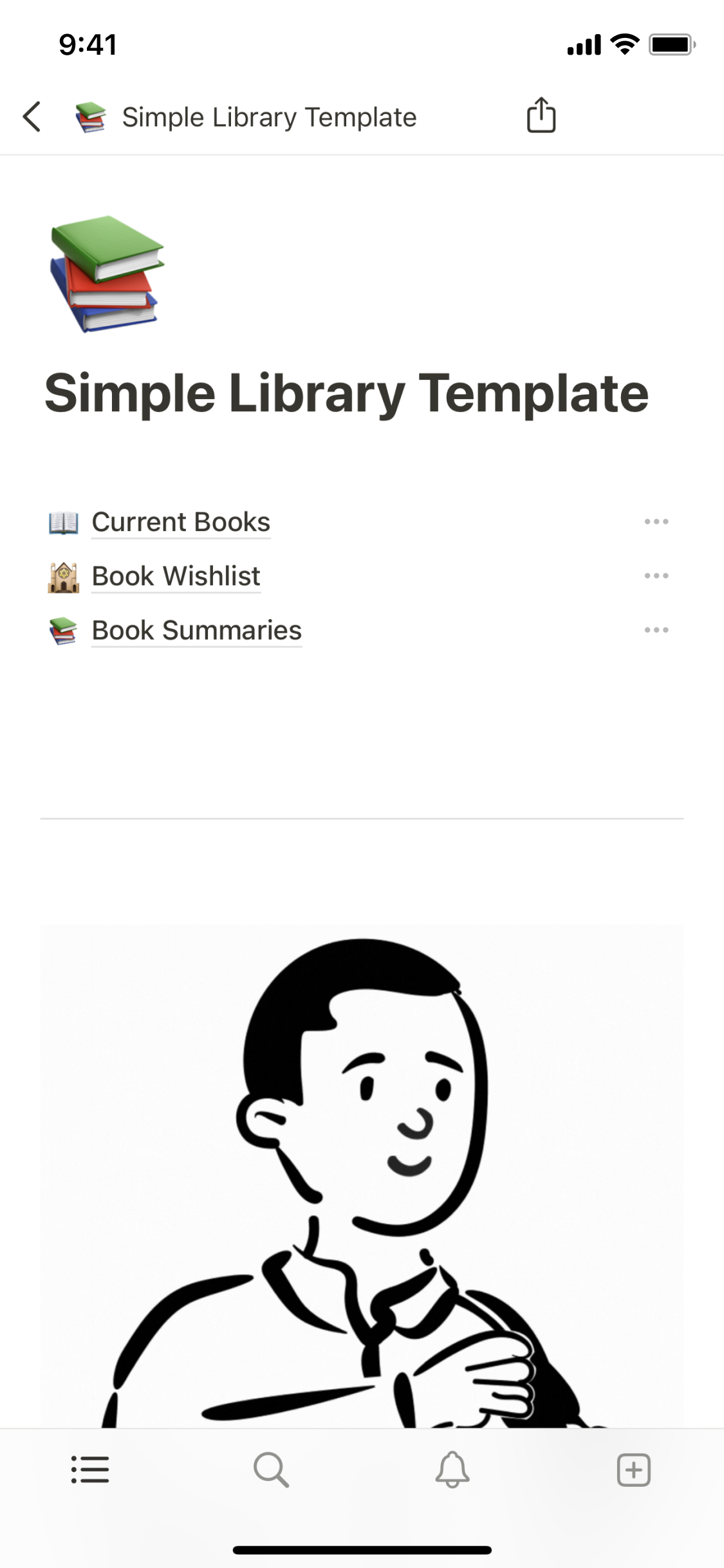This screenshot has width=724, height=1568.
Task: Create a new page
Action: (x=633, y=1470)
